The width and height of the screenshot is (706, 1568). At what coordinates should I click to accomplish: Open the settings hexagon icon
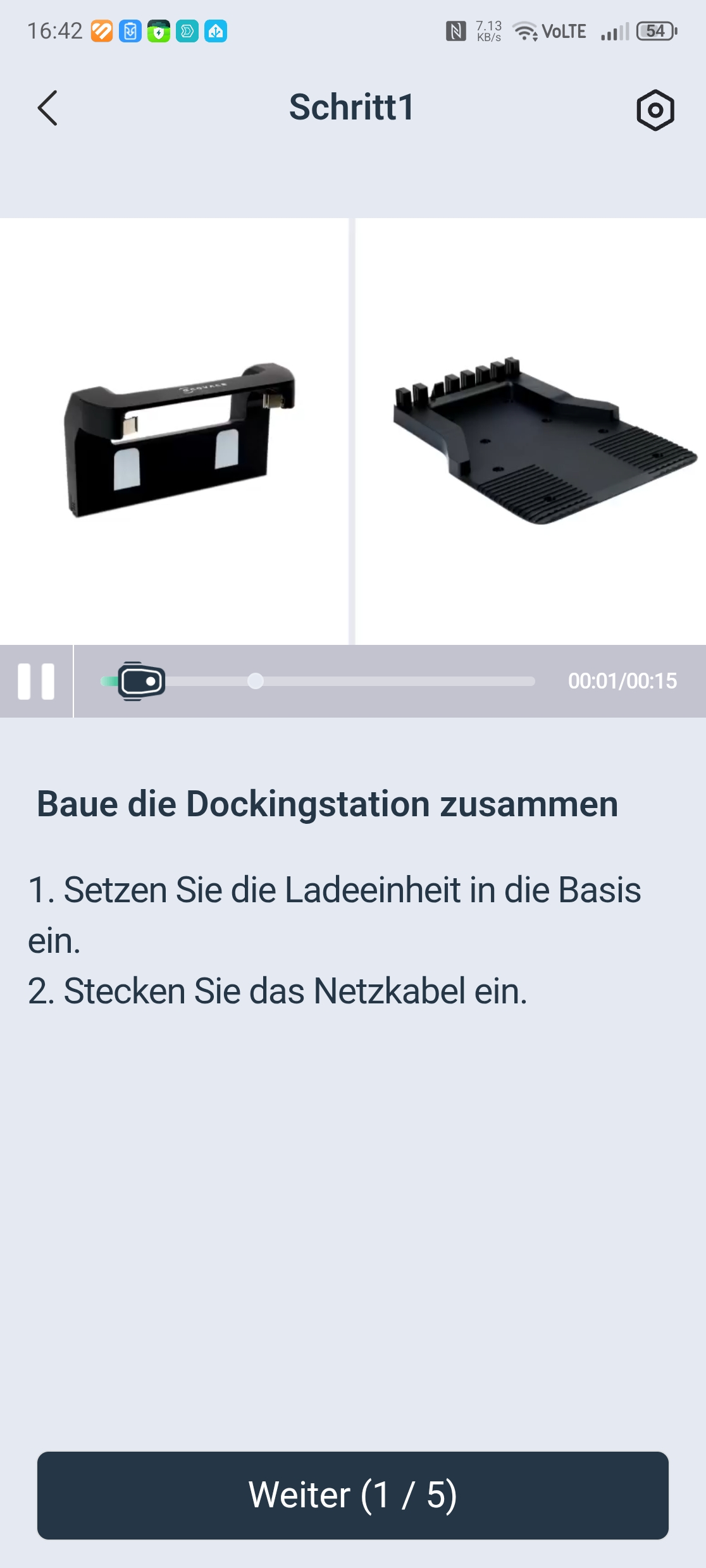(x=655, y=110)
